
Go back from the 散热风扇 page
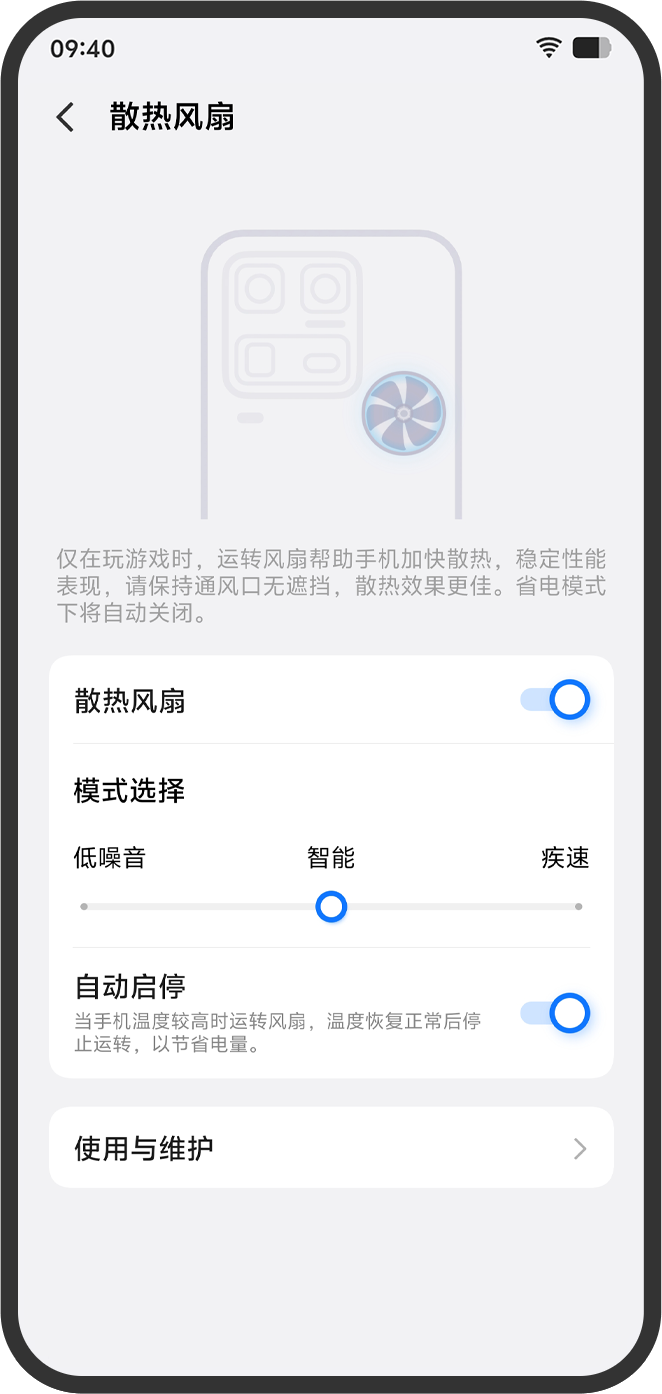pyautogui.click(x=65, y=118)
